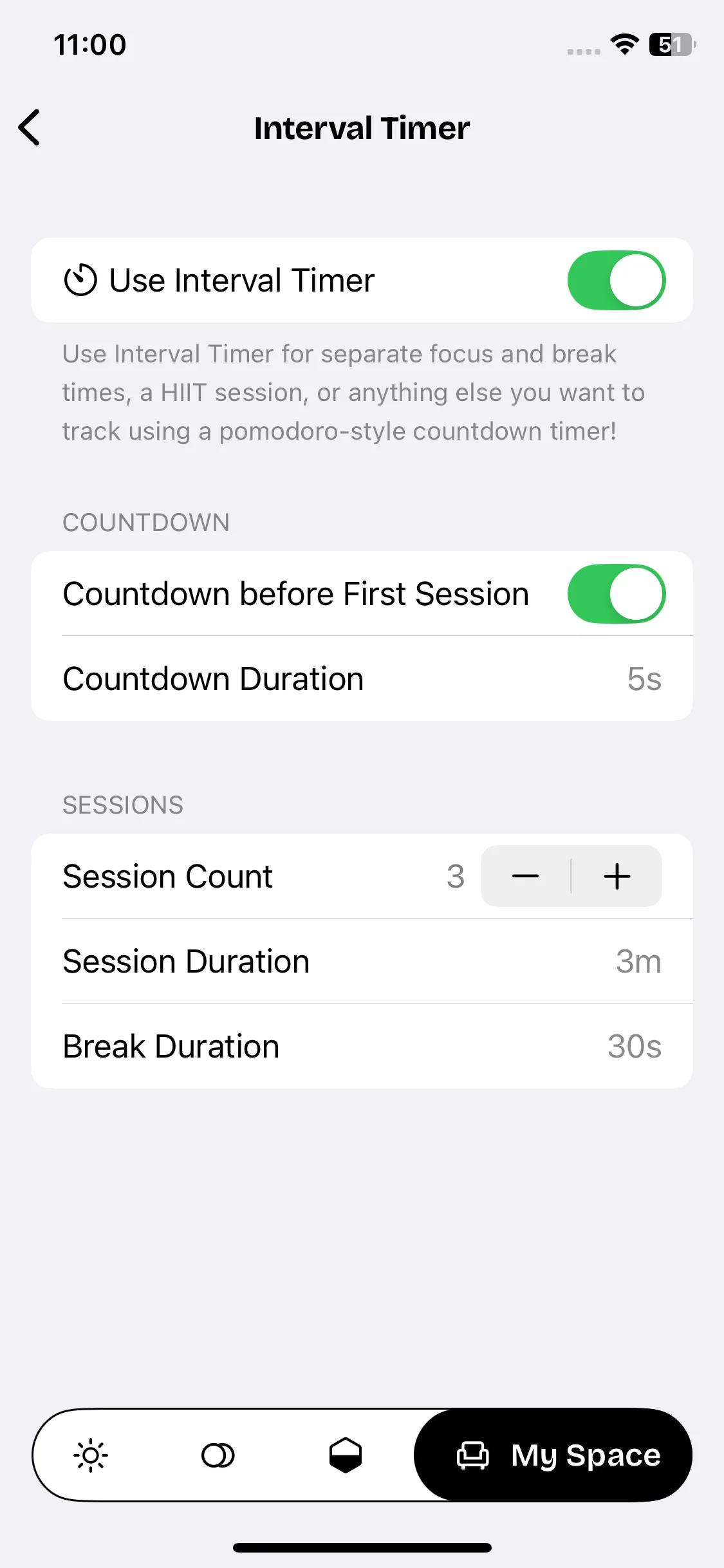Screen dimensions: 724x1568
Task: Turn off the Use Interval Timer switch
Action: [x=616, y=281]
